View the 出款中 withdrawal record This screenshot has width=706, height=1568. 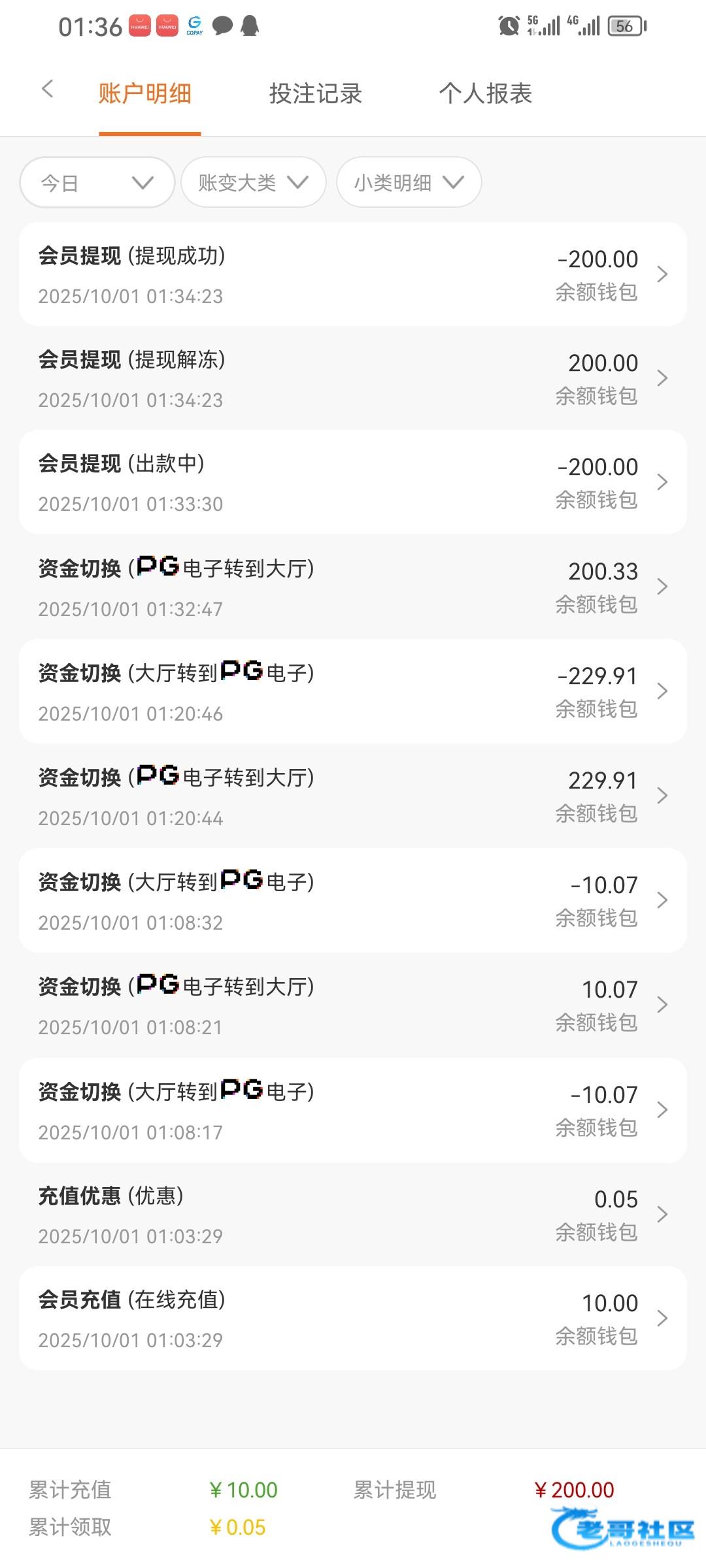tap(353, 482)
